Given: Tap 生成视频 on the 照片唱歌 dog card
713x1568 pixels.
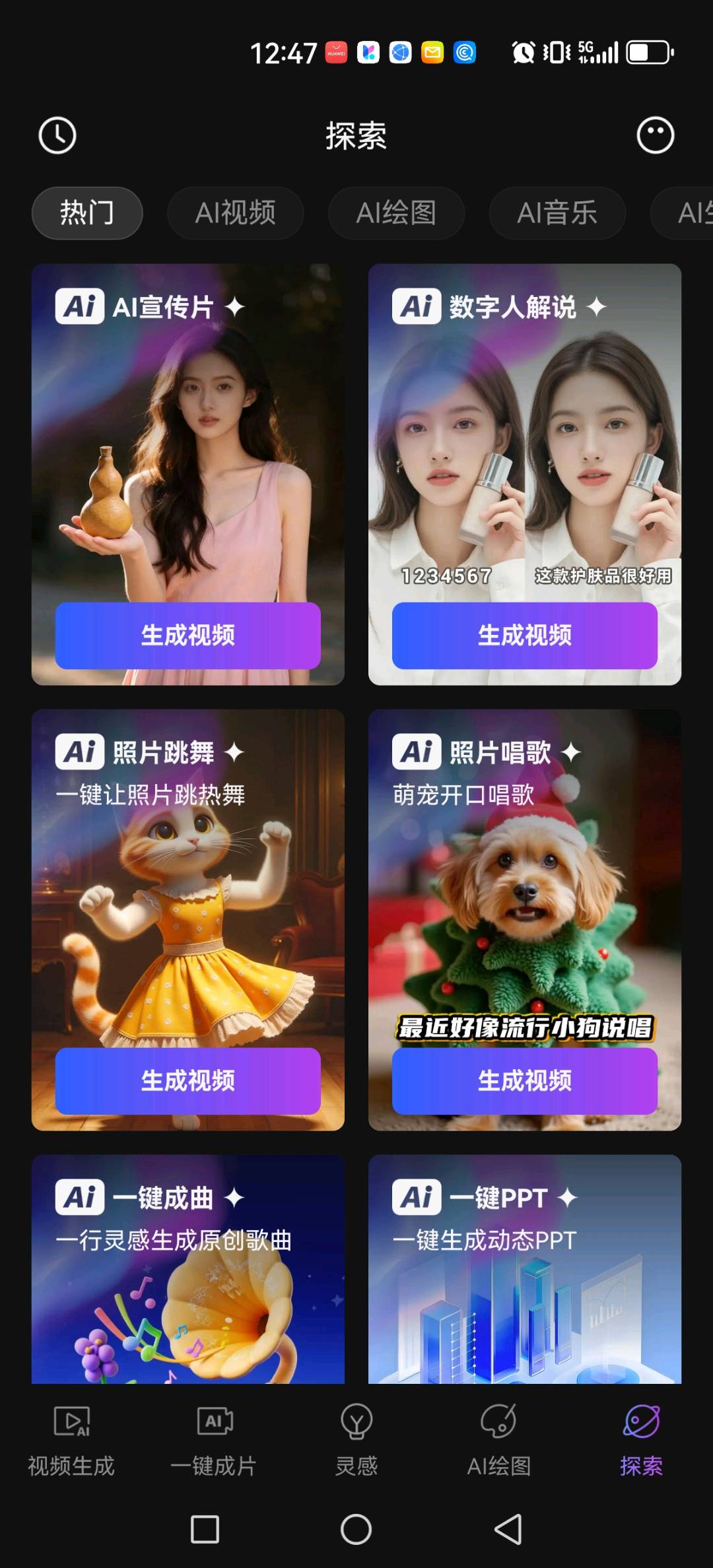Looking at the screenshot, I should pyautogui.click(x=525, y=1082).
